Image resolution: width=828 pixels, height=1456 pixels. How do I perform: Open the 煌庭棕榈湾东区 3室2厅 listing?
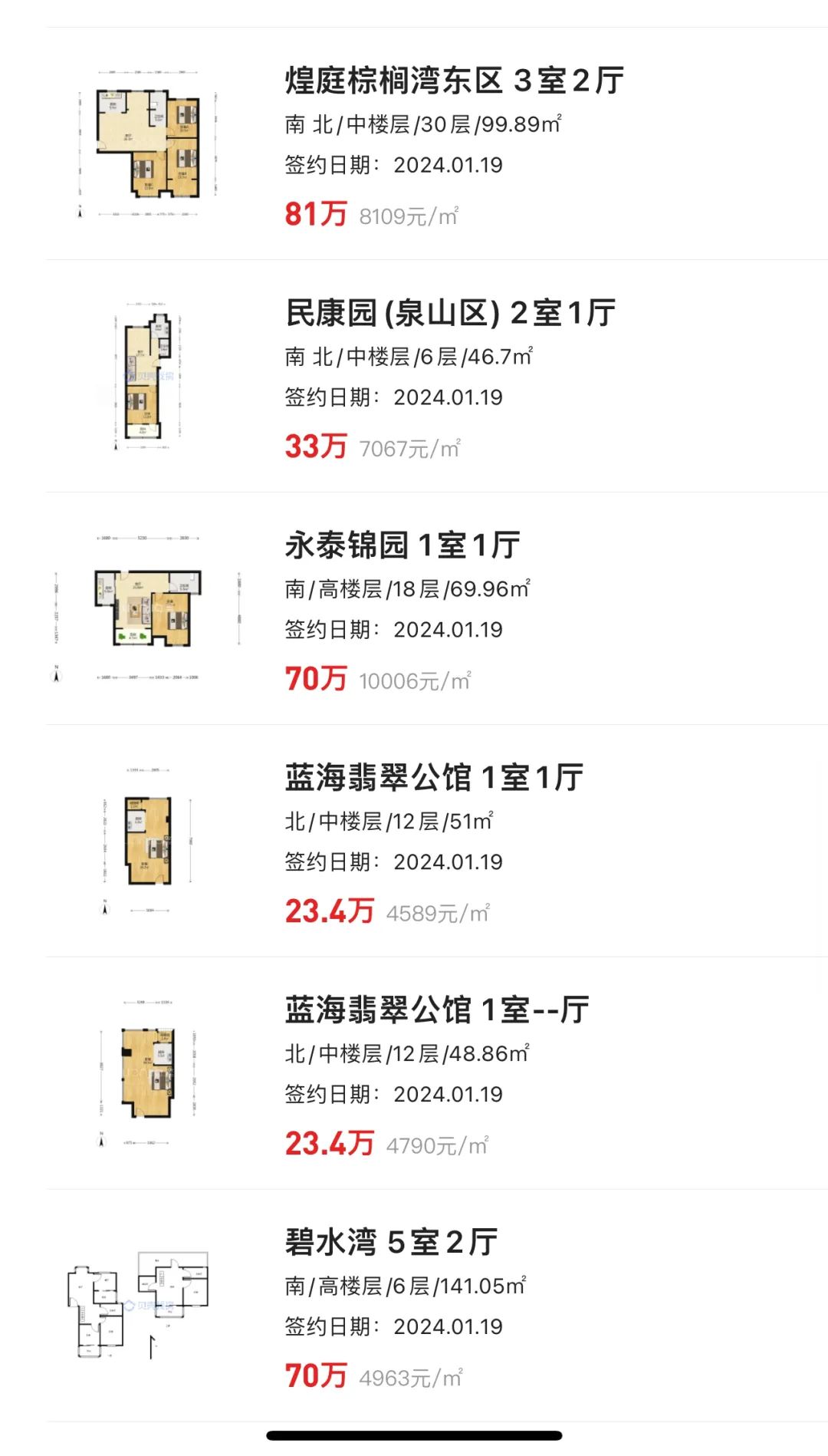click(x=454, y=81)
